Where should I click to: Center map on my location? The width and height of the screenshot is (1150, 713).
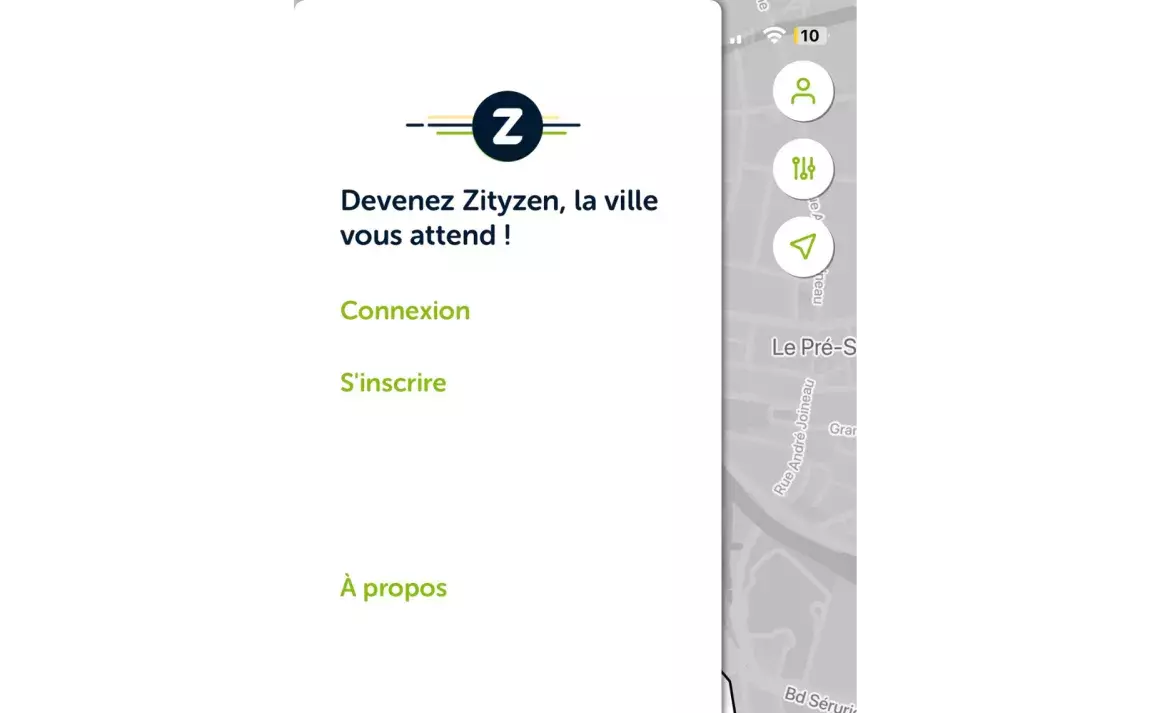pyautogui.click(x=803, y=246)
